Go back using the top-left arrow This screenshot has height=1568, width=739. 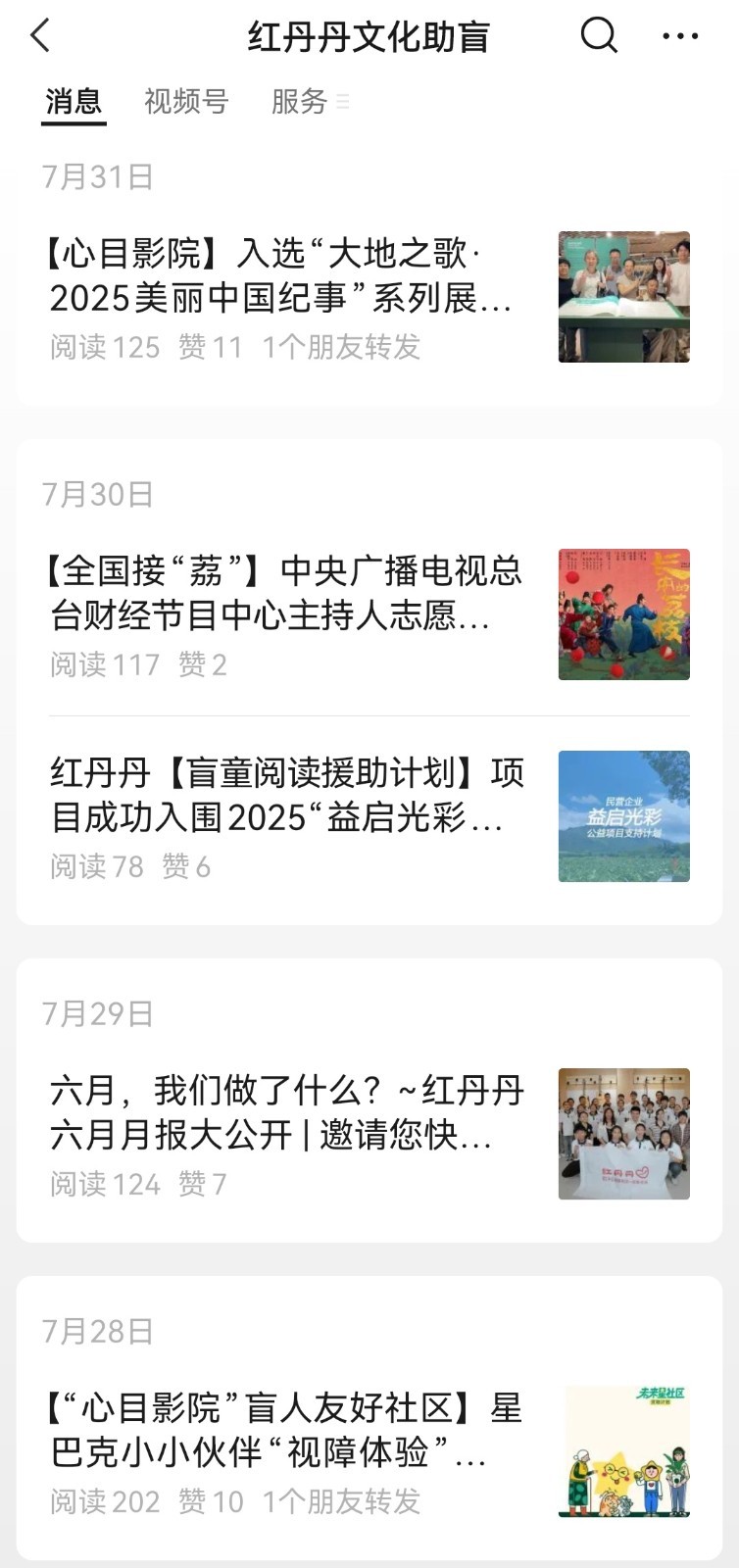tap(40, 36)
